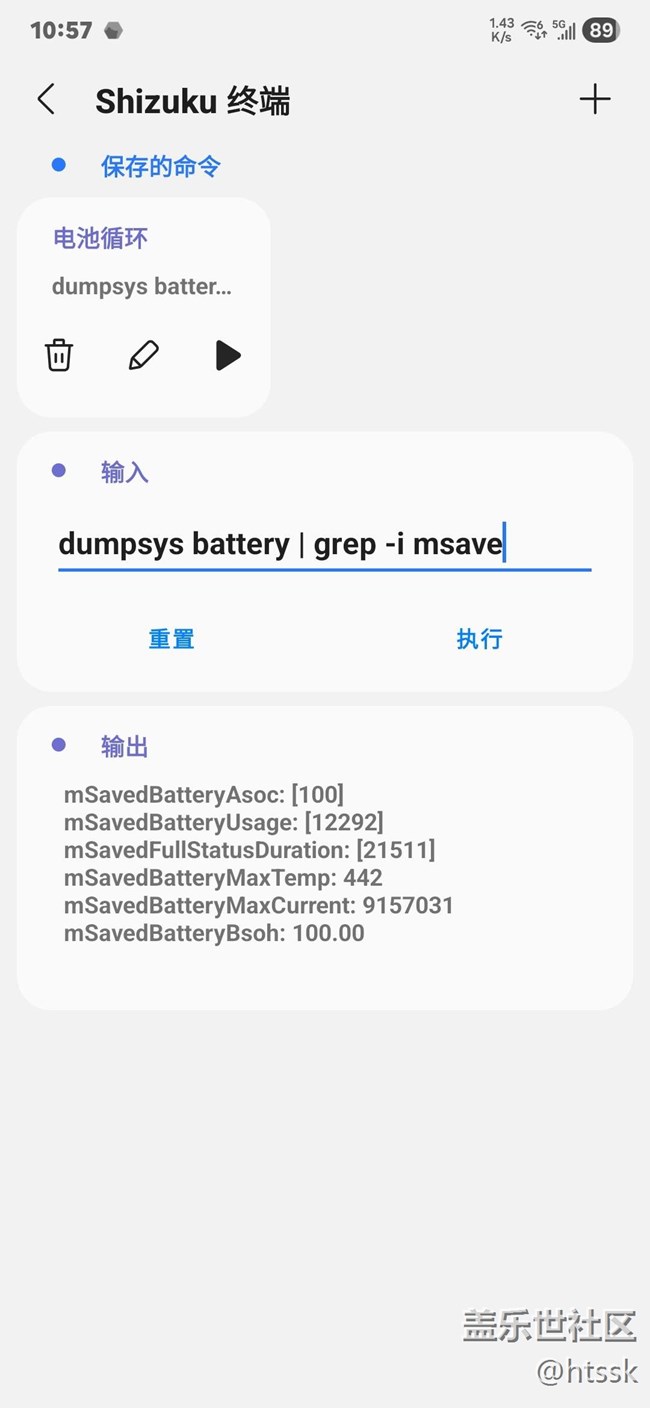This screenshot has width=650, height=1408.
Task: Open the 电池循环 saved command card
Action: pos(144,307)
